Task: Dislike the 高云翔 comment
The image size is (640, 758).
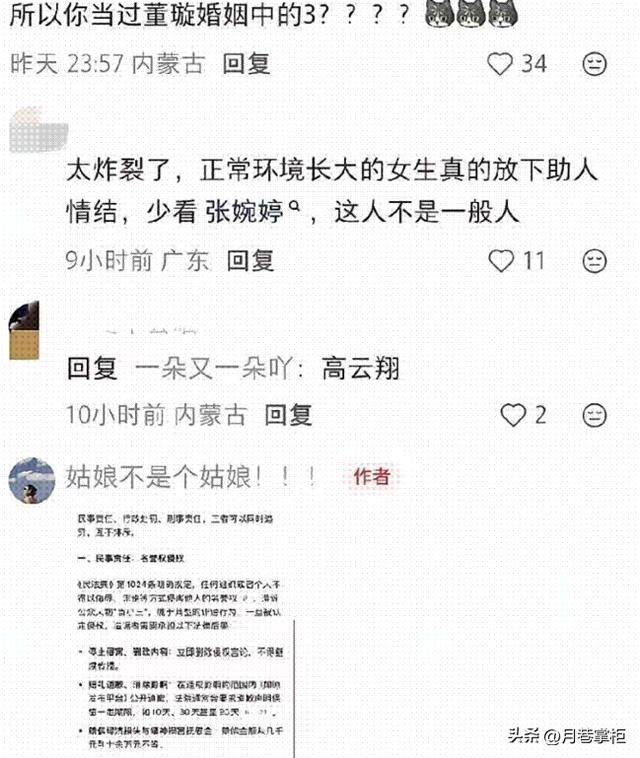Action: 594,414
